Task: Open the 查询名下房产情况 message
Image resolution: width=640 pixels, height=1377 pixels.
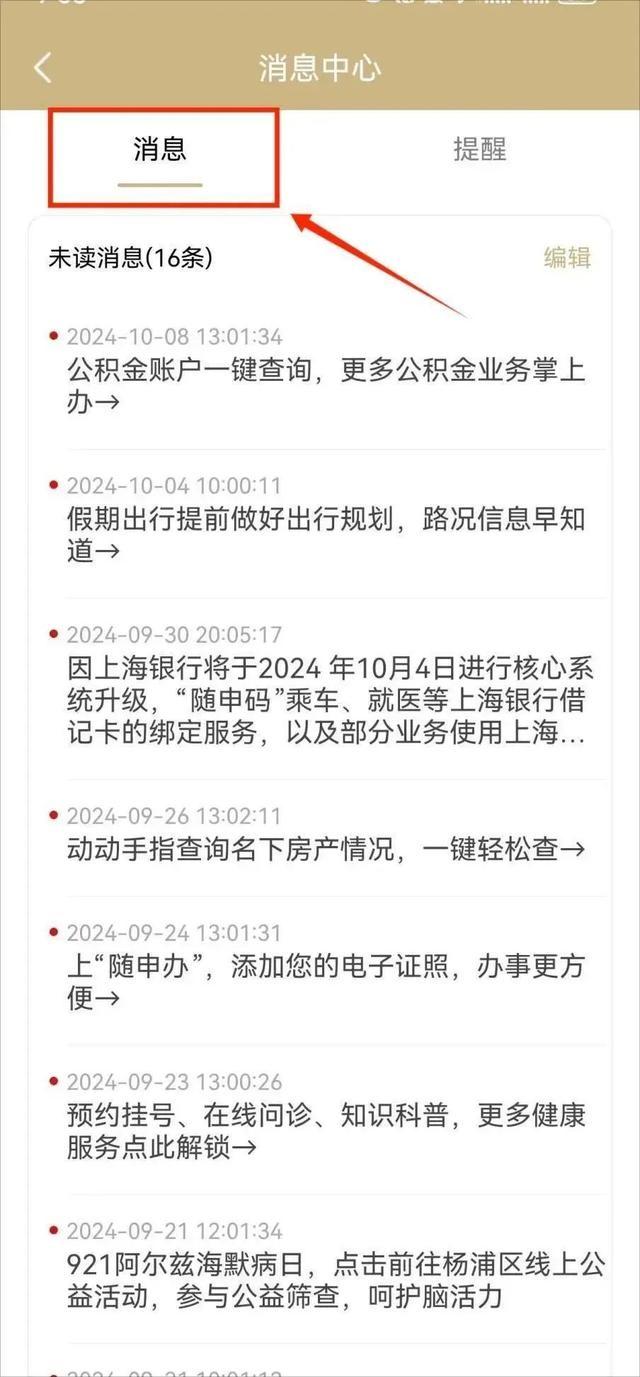Action: 325,849
